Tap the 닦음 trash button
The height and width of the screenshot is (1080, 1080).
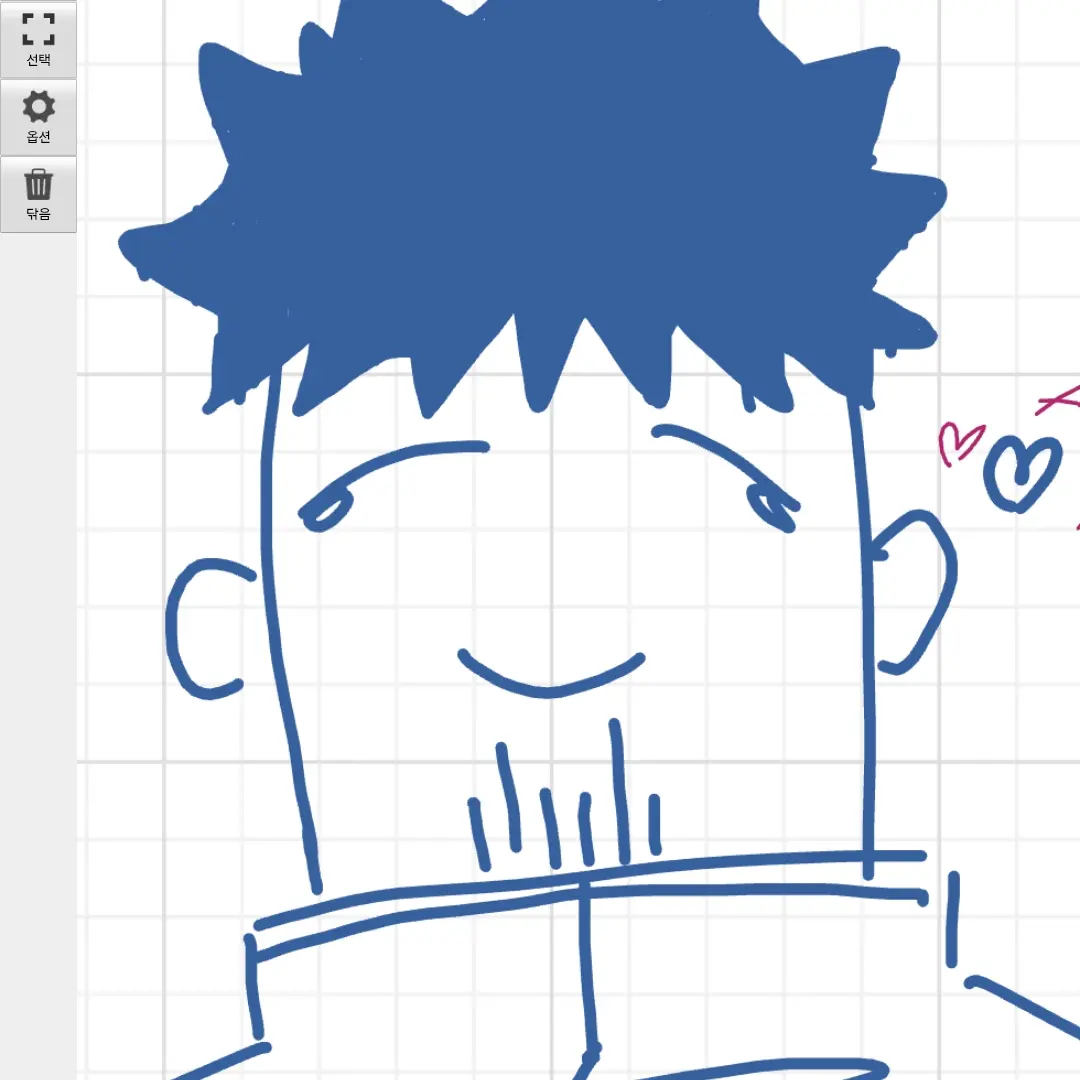pyautogui.click(x=38, y=194)
